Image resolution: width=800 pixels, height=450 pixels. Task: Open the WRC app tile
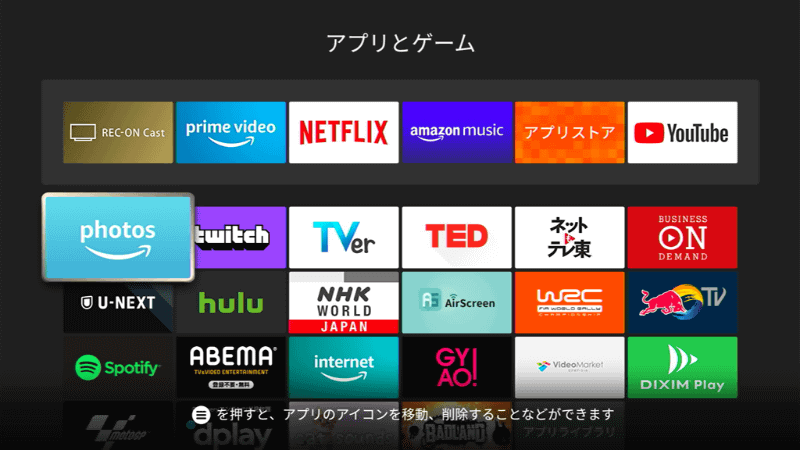[569, 302]
